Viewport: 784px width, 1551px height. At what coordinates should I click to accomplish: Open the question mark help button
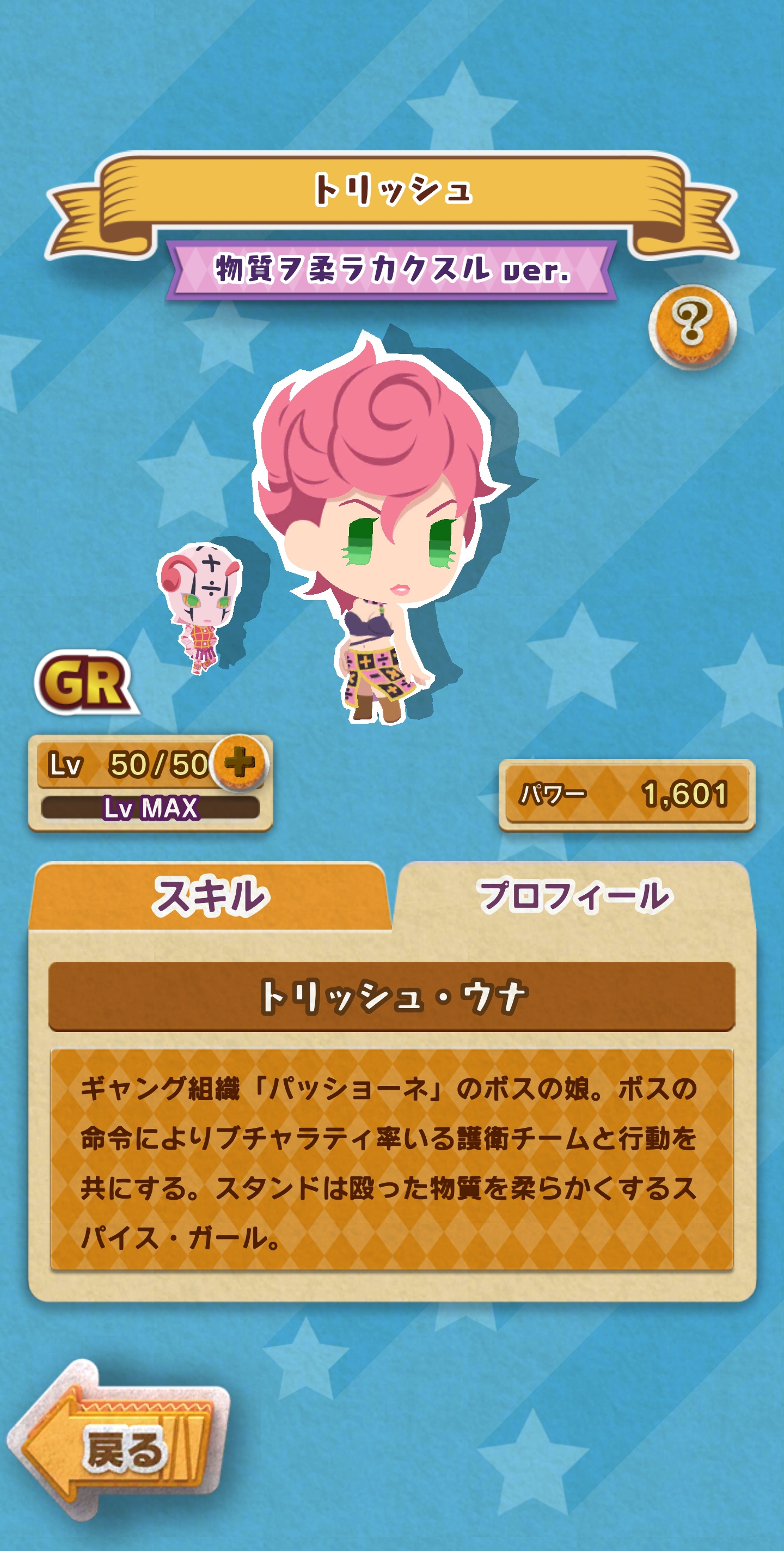(692, 326)
